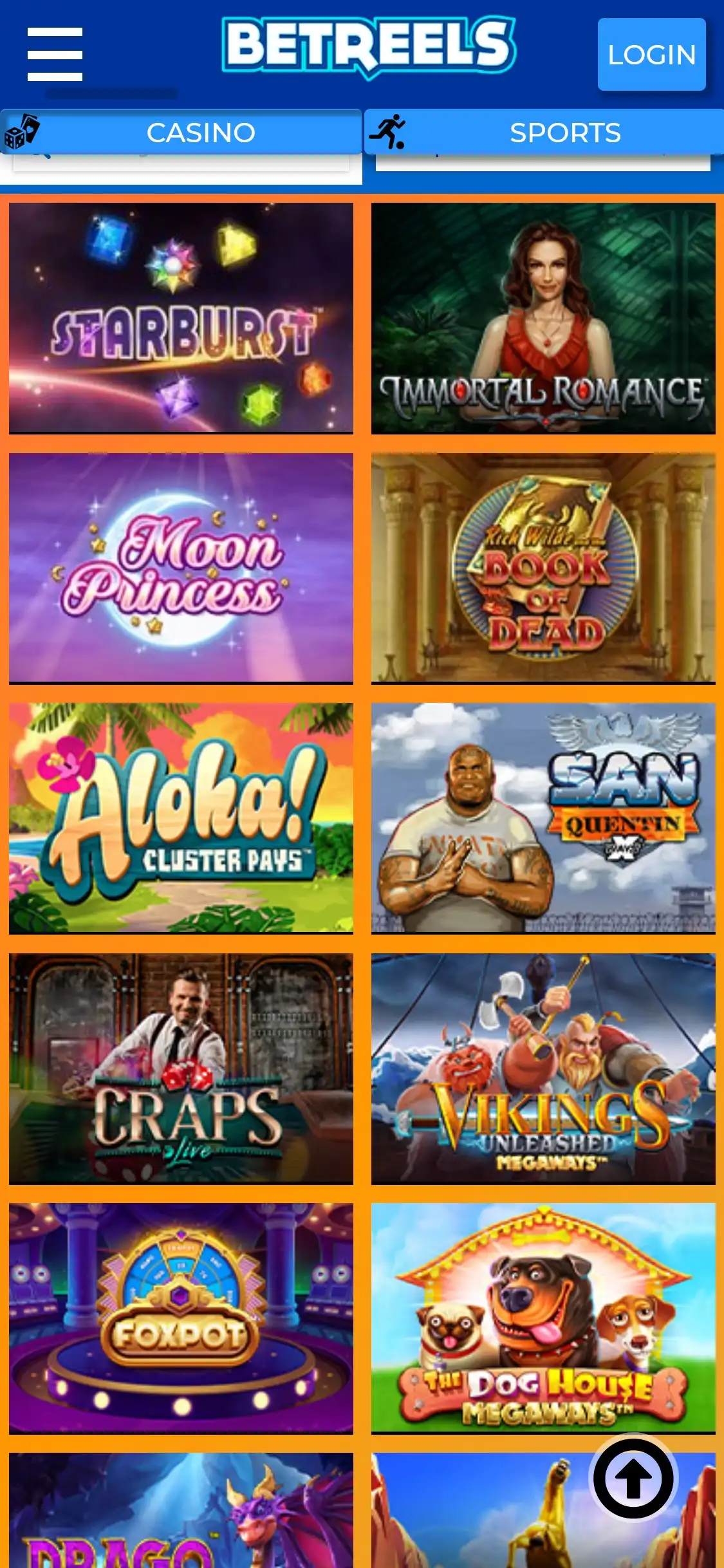The image size is (724, 1568).
Task: Open the Drago game tile
Action: [181, 1513]
